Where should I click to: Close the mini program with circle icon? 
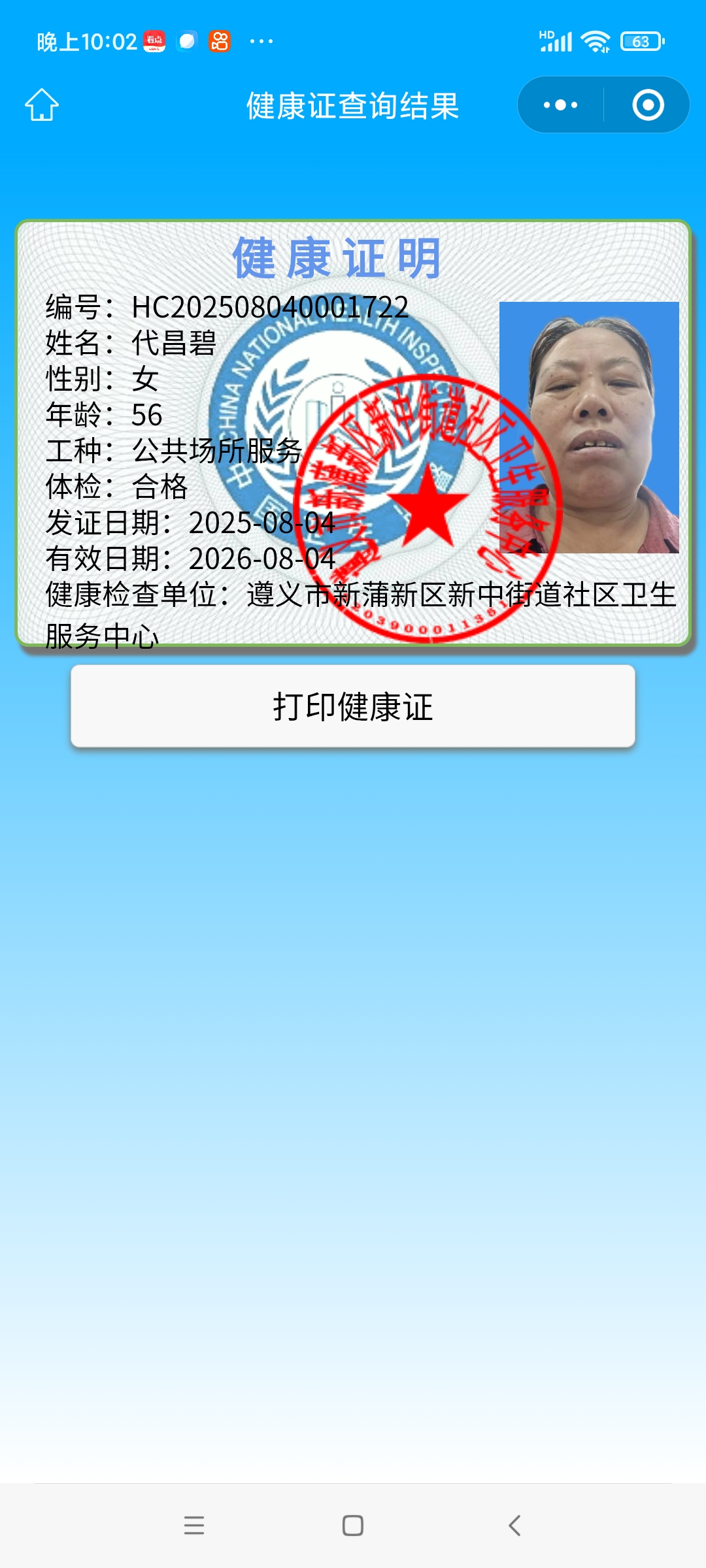point(648,105)
